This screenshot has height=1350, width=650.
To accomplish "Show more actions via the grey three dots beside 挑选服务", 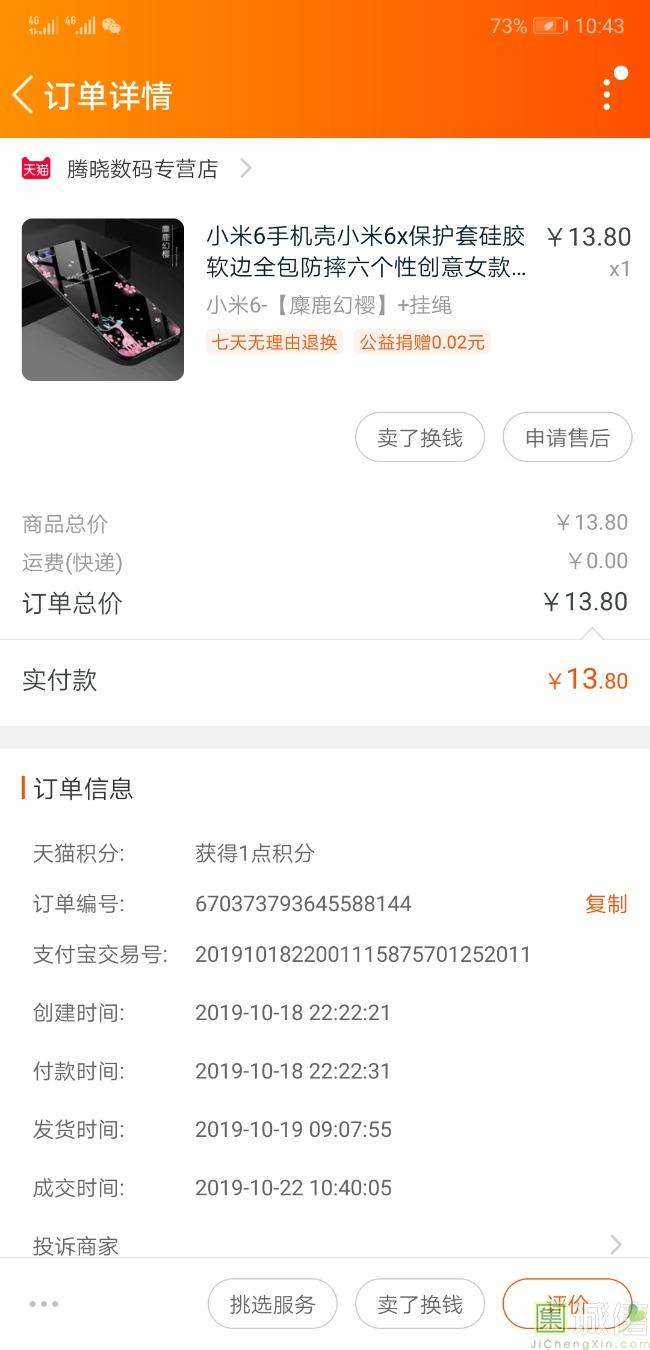I will click(x=44, y=1304).
